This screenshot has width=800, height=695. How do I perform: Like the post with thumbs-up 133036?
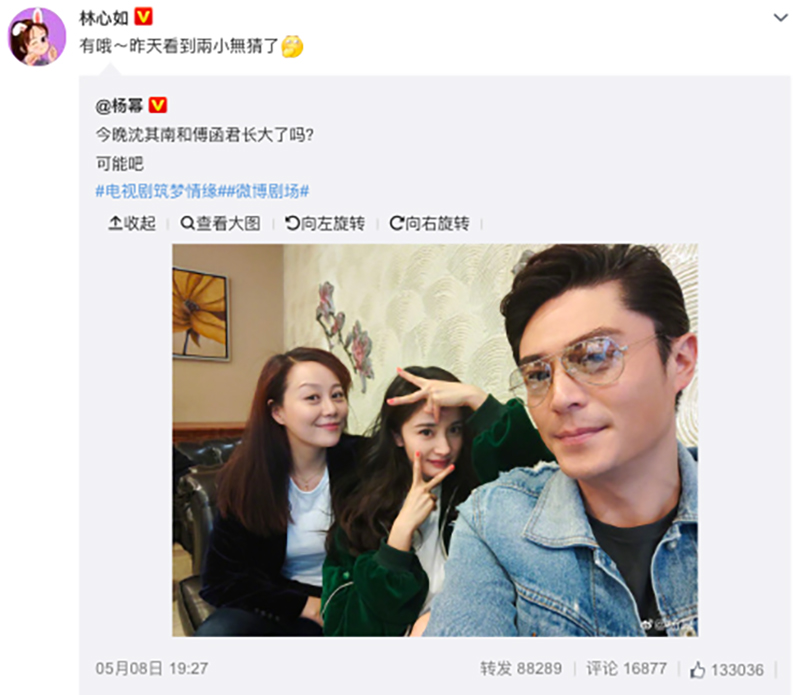click(727, 669)
